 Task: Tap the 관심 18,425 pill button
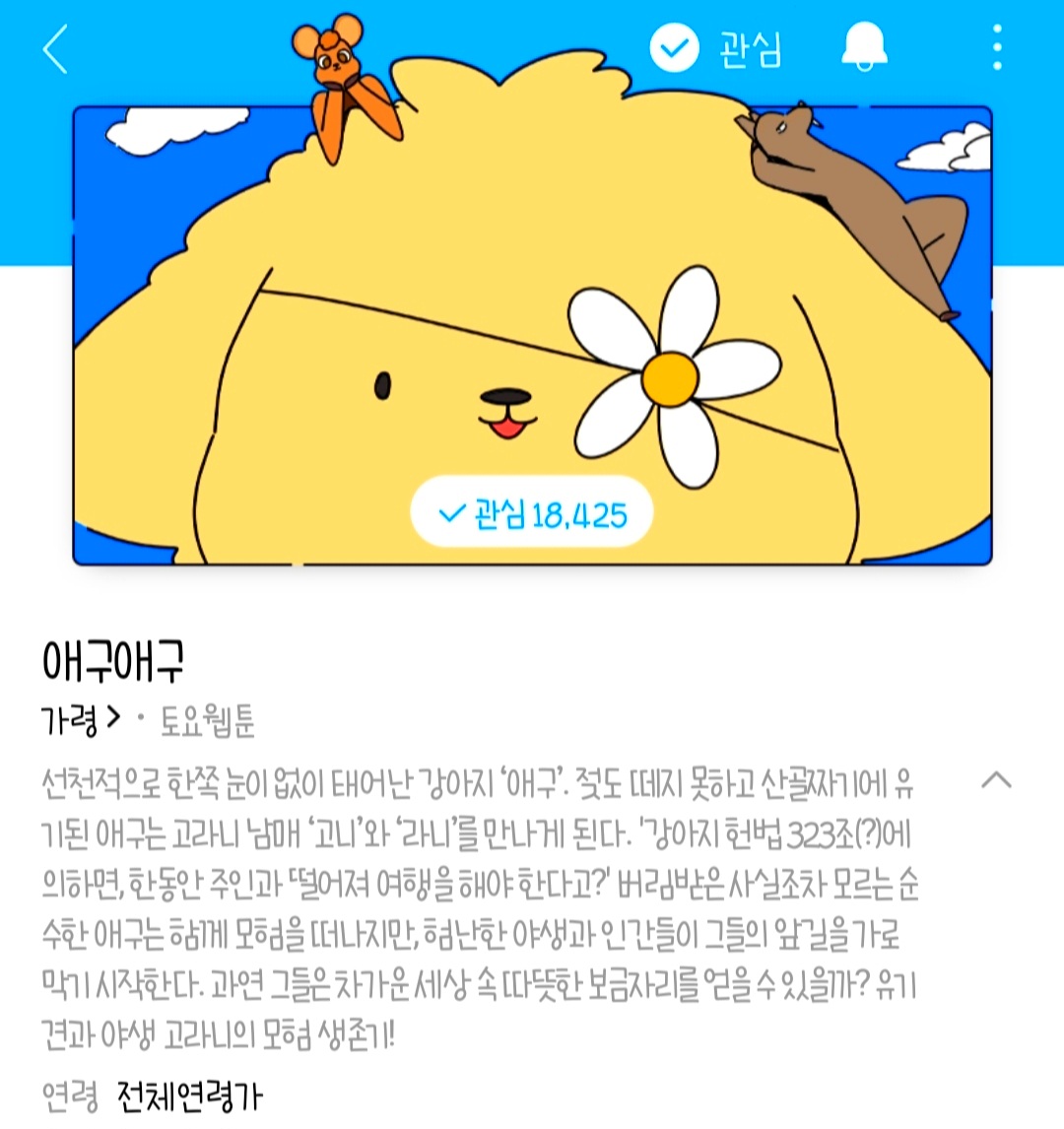[532, 513]
